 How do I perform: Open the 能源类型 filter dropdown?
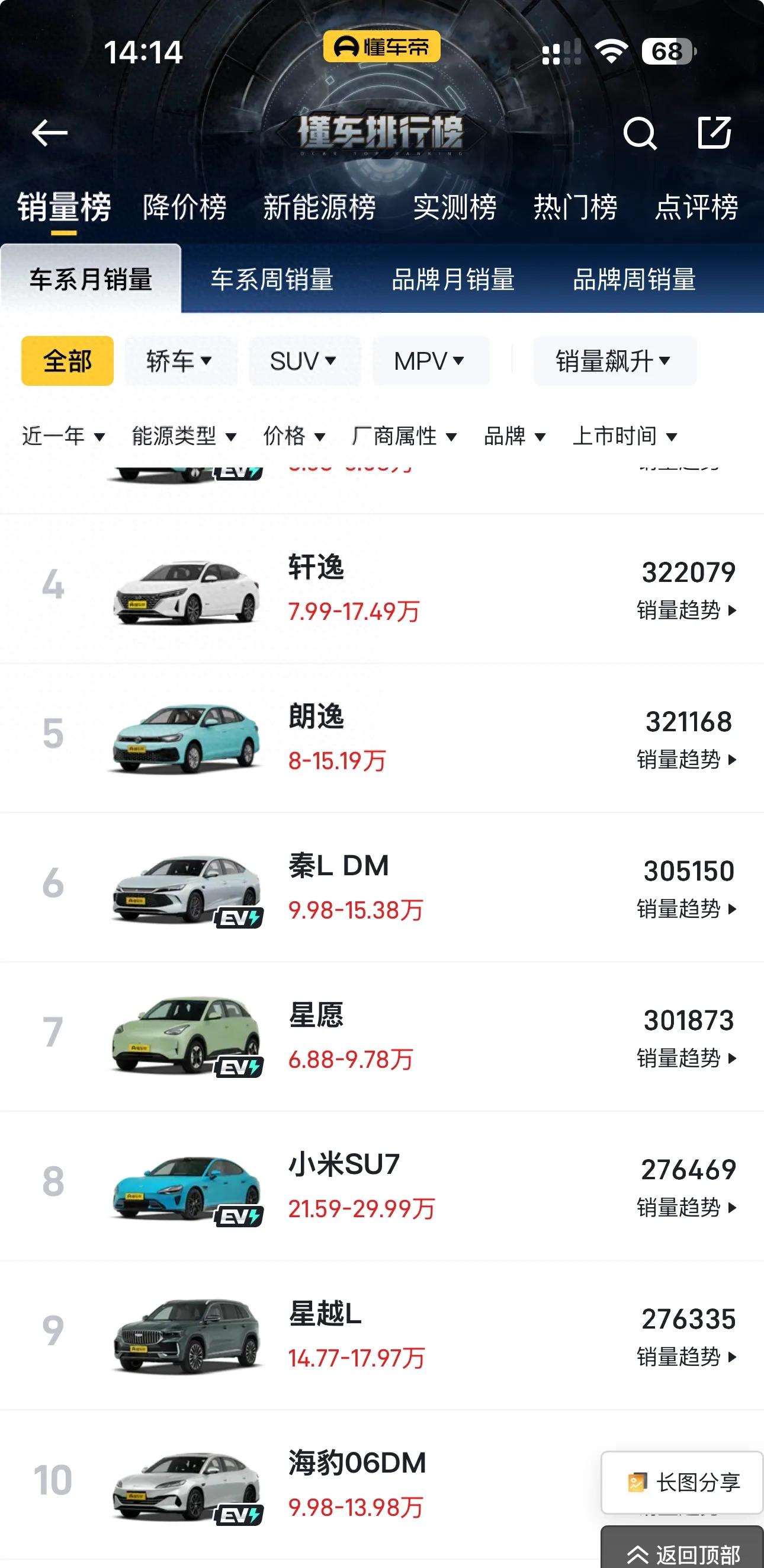(184, 436)
